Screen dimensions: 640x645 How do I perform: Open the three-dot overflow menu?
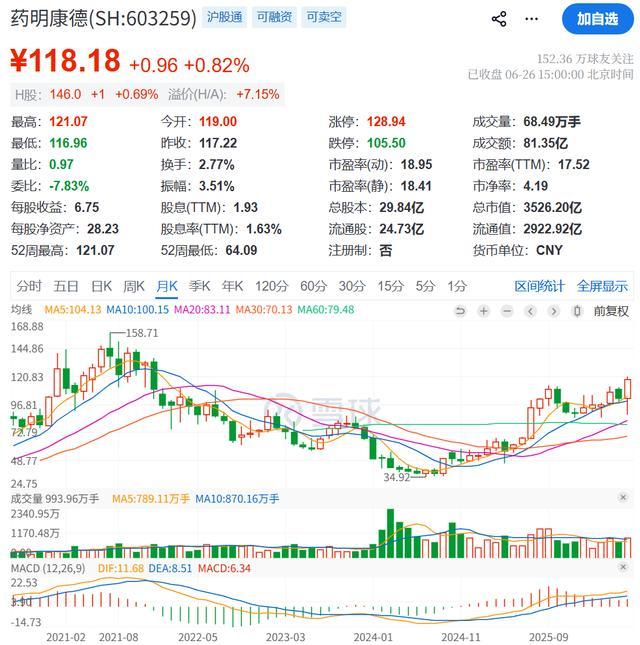[x=531, y=19]
